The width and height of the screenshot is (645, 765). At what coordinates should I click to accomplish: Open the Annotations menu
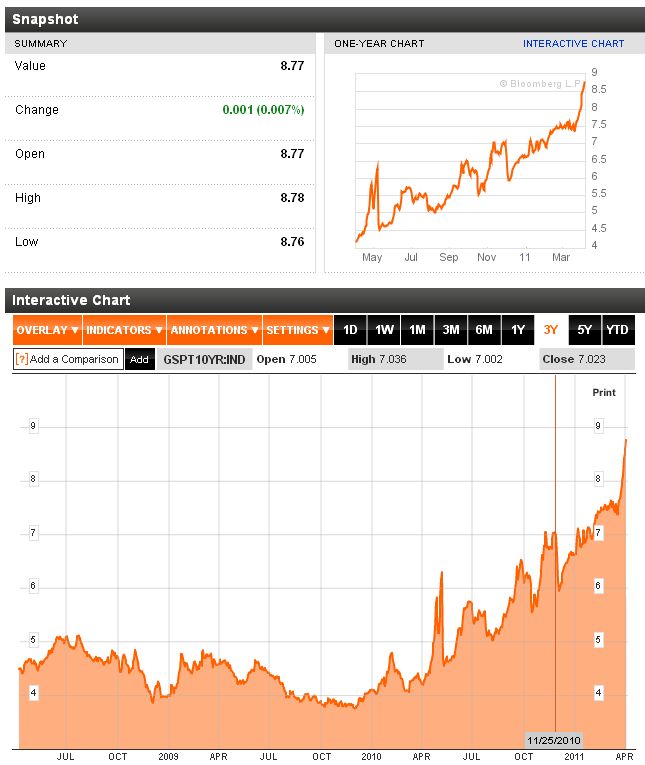214,330
